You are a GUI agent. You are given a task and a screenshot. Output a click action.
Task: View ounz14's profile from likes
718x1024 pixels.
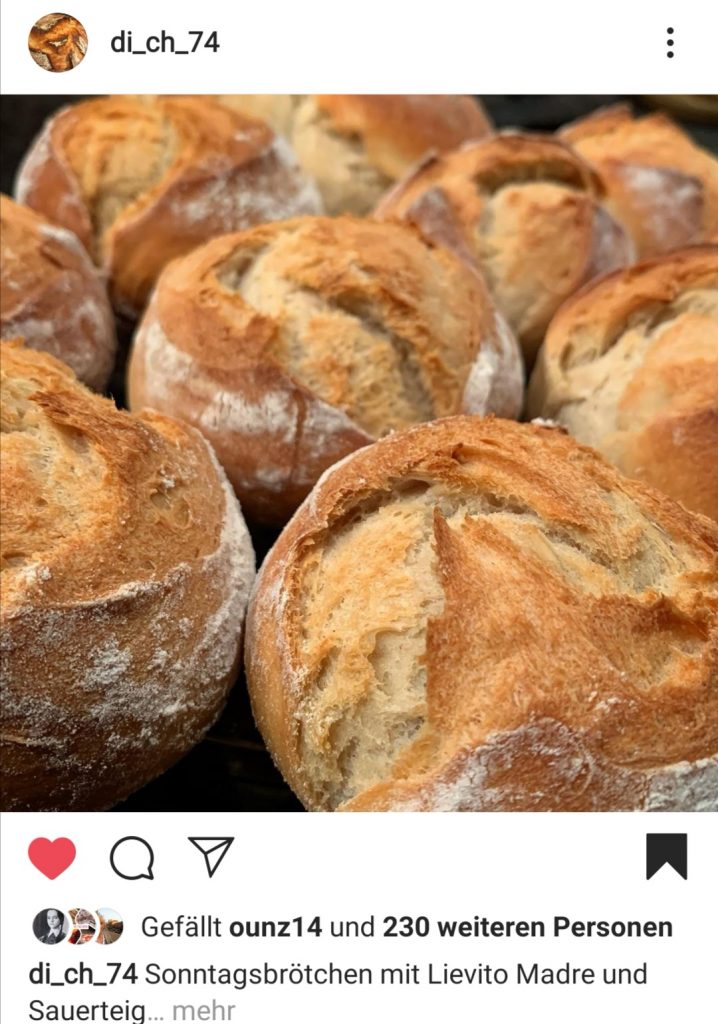[x=275, y=927]
